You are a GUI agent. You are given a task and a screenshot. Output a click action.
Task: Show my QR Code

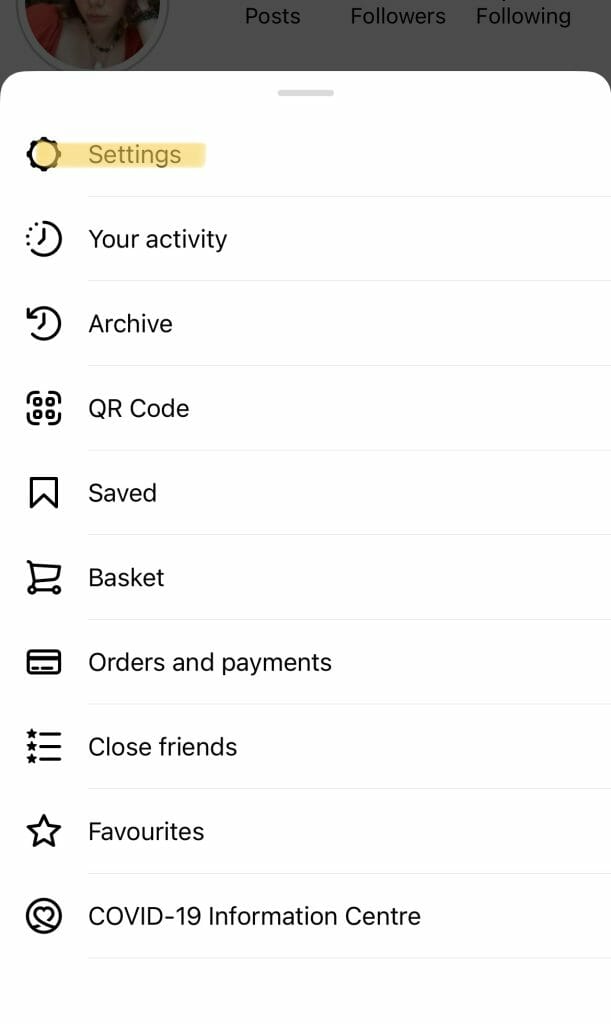(306, 408)
